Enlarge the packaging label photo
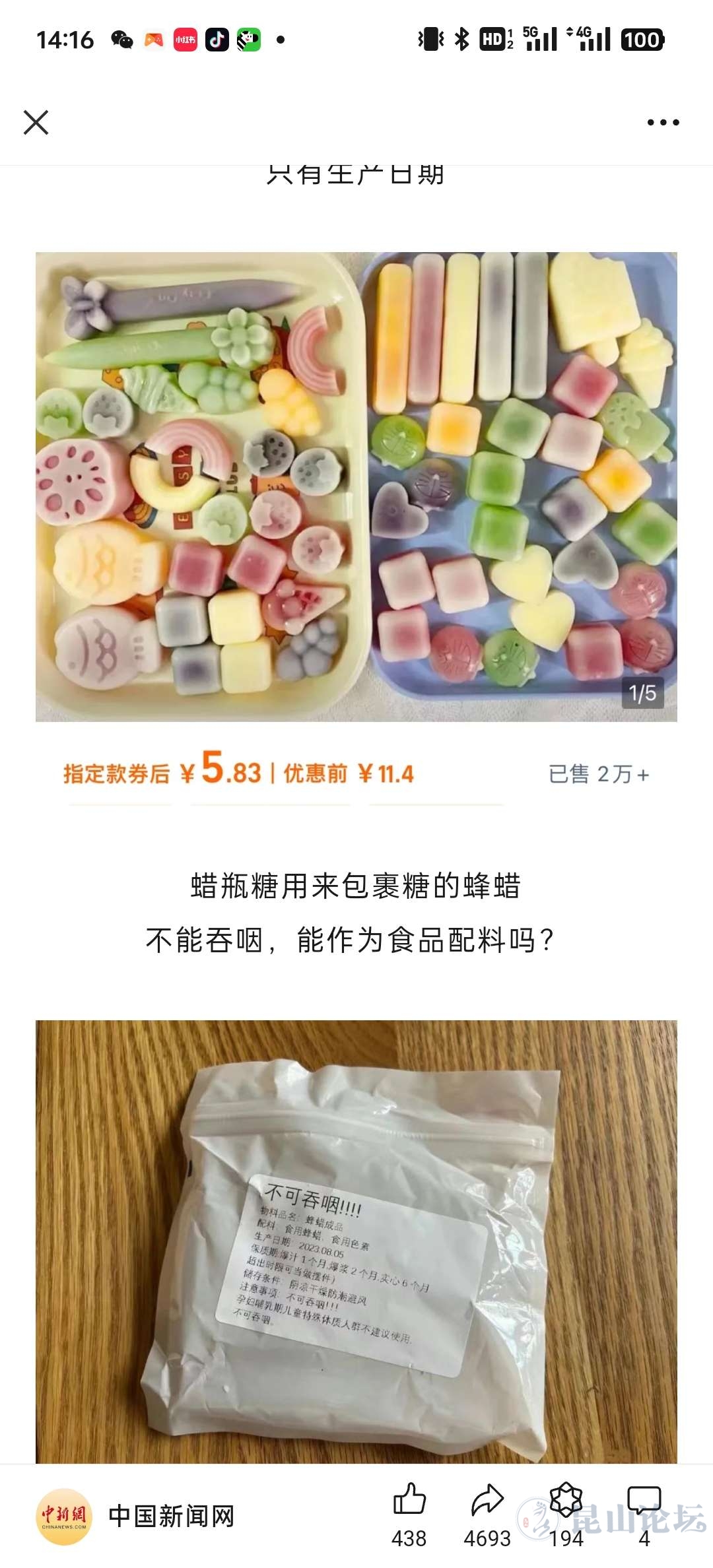 click(356, 1241)
